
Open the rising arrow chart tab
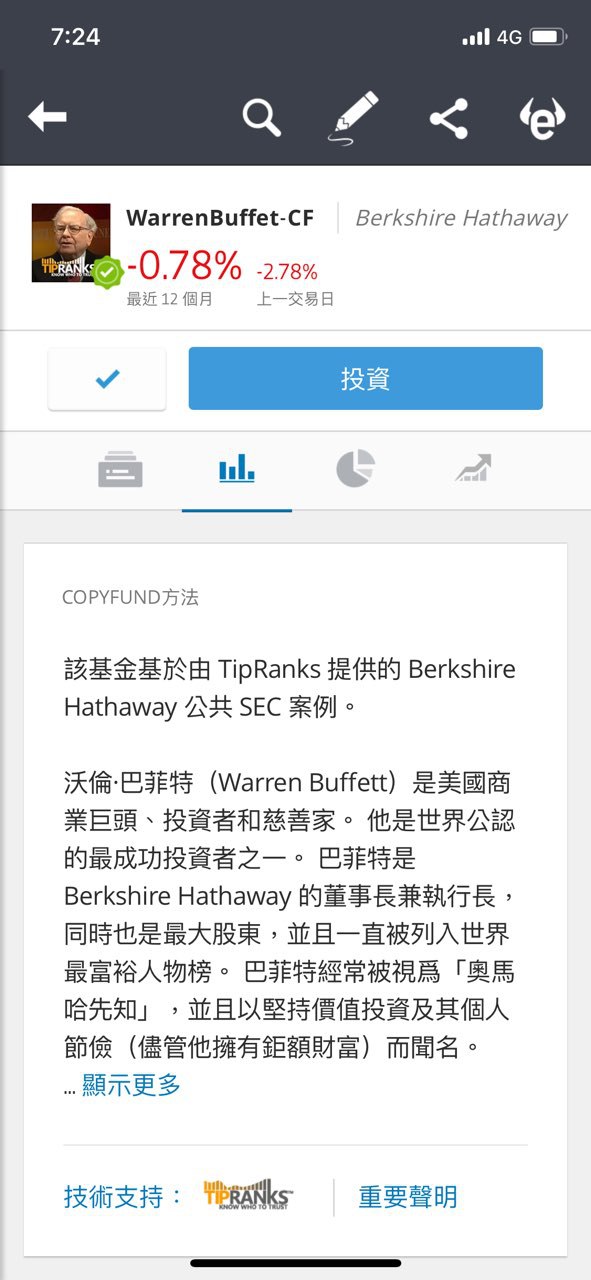click(x=473, y=468)
